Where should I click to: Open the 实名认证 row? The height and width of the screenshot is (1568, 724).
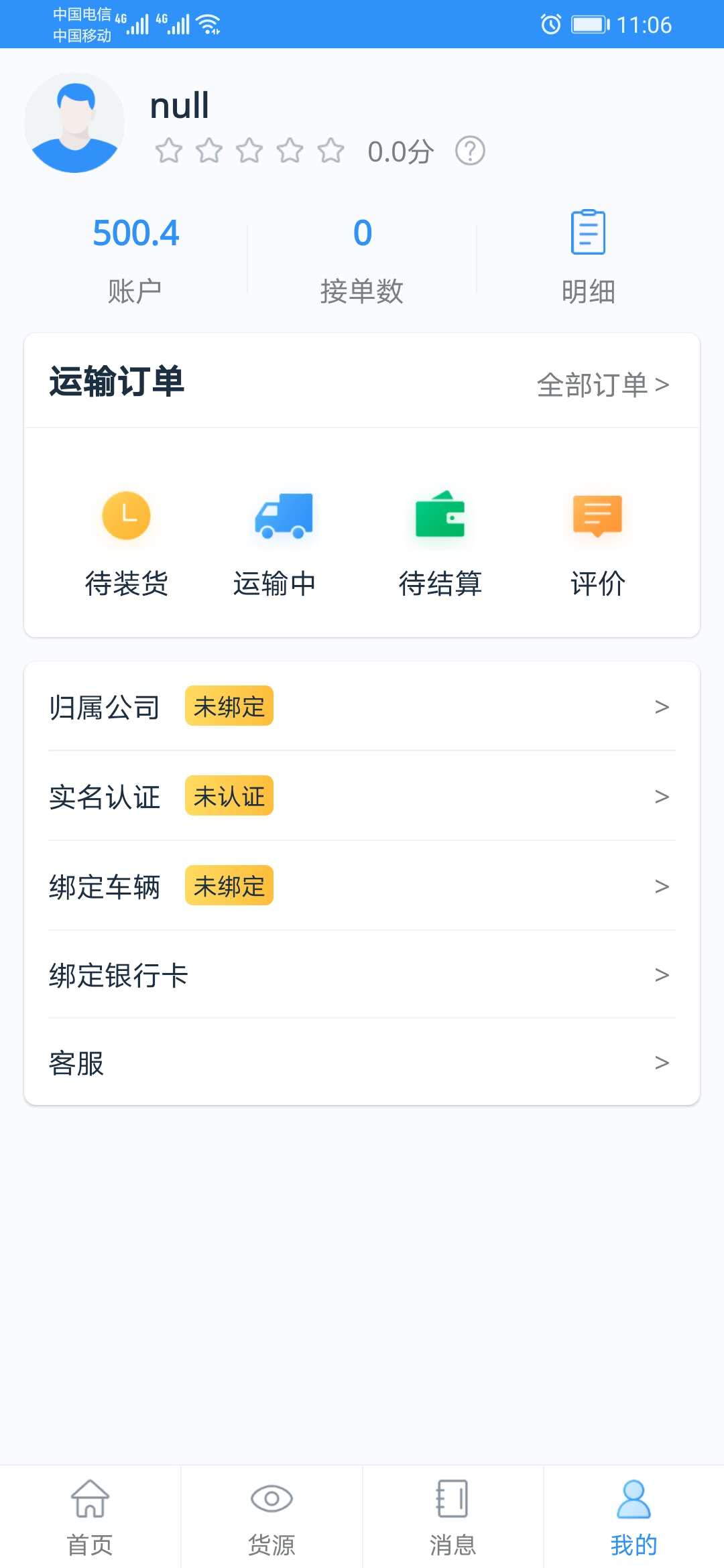[x=362, y=796]
